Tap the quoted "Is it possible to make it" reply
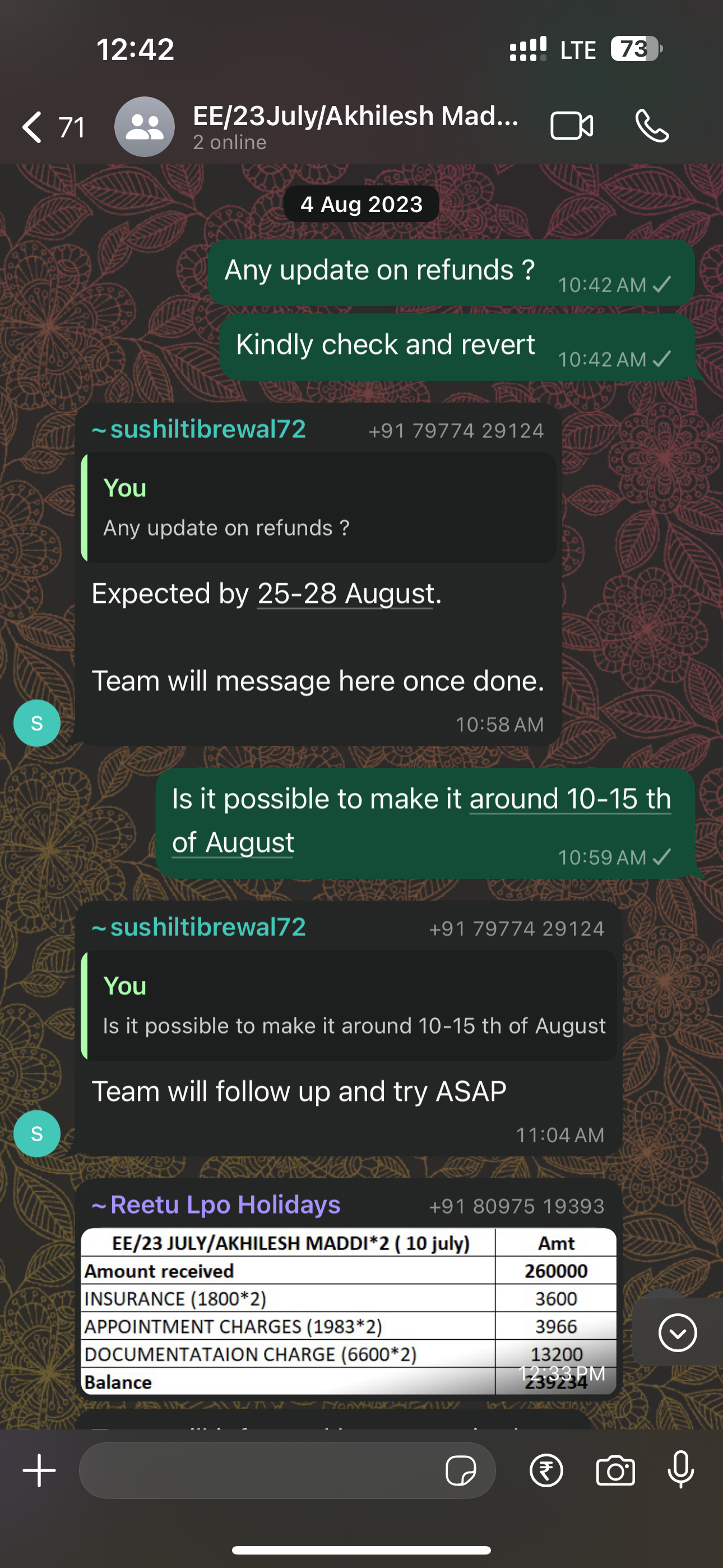Image resolution: width=723 pixels, height=1568 pixels. pos(350,1006)
